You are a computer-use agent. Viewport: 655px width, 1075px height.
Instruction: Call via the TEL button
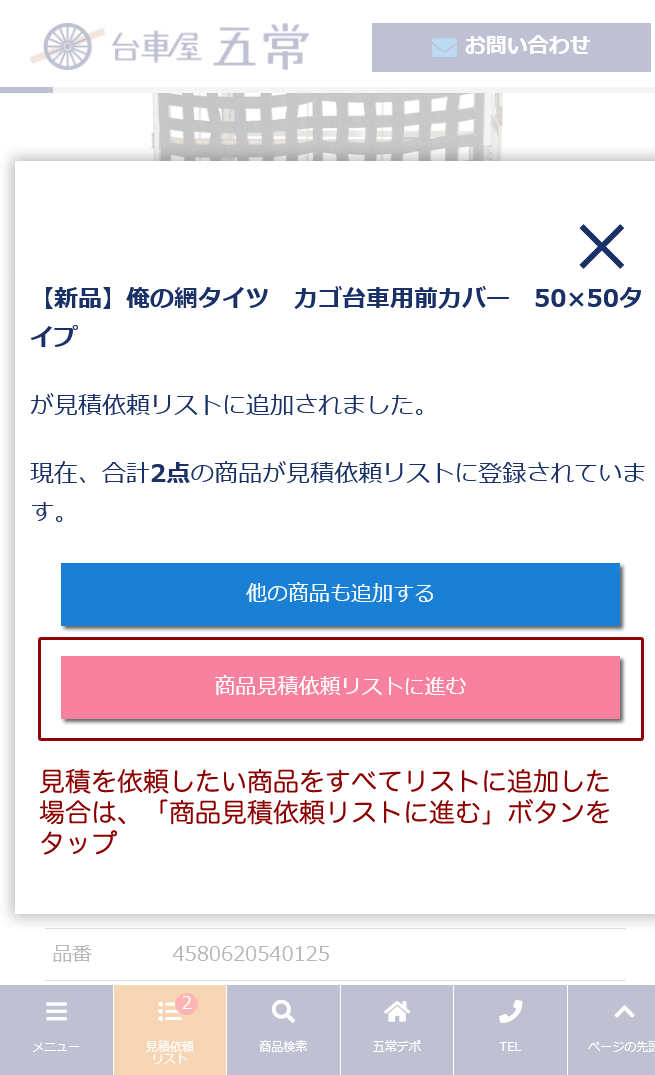pyautogui.click(x=510, y=1029)
